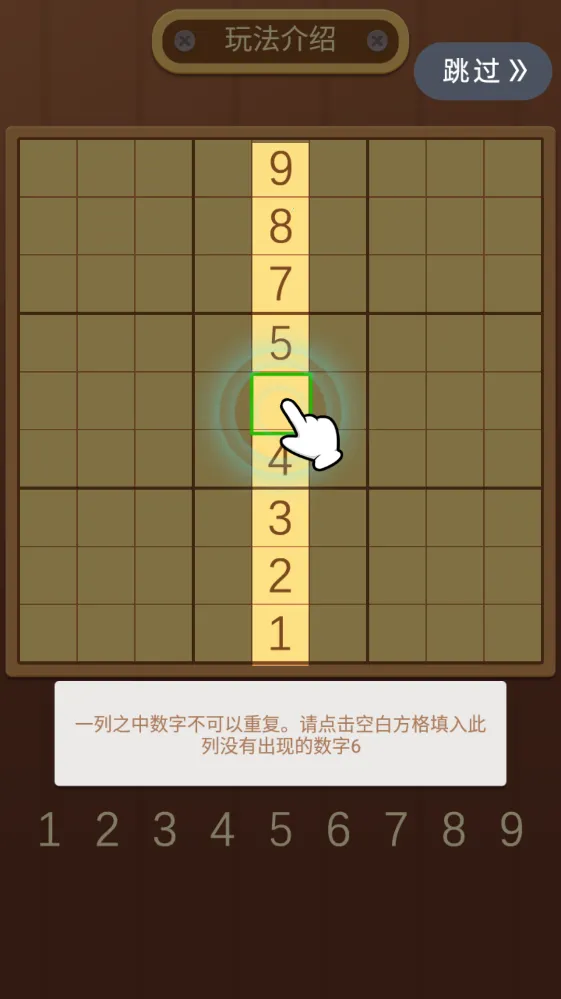The image size is (561, 999).
Task: Pick number 3 from the digit row
Action: [164, 830]
